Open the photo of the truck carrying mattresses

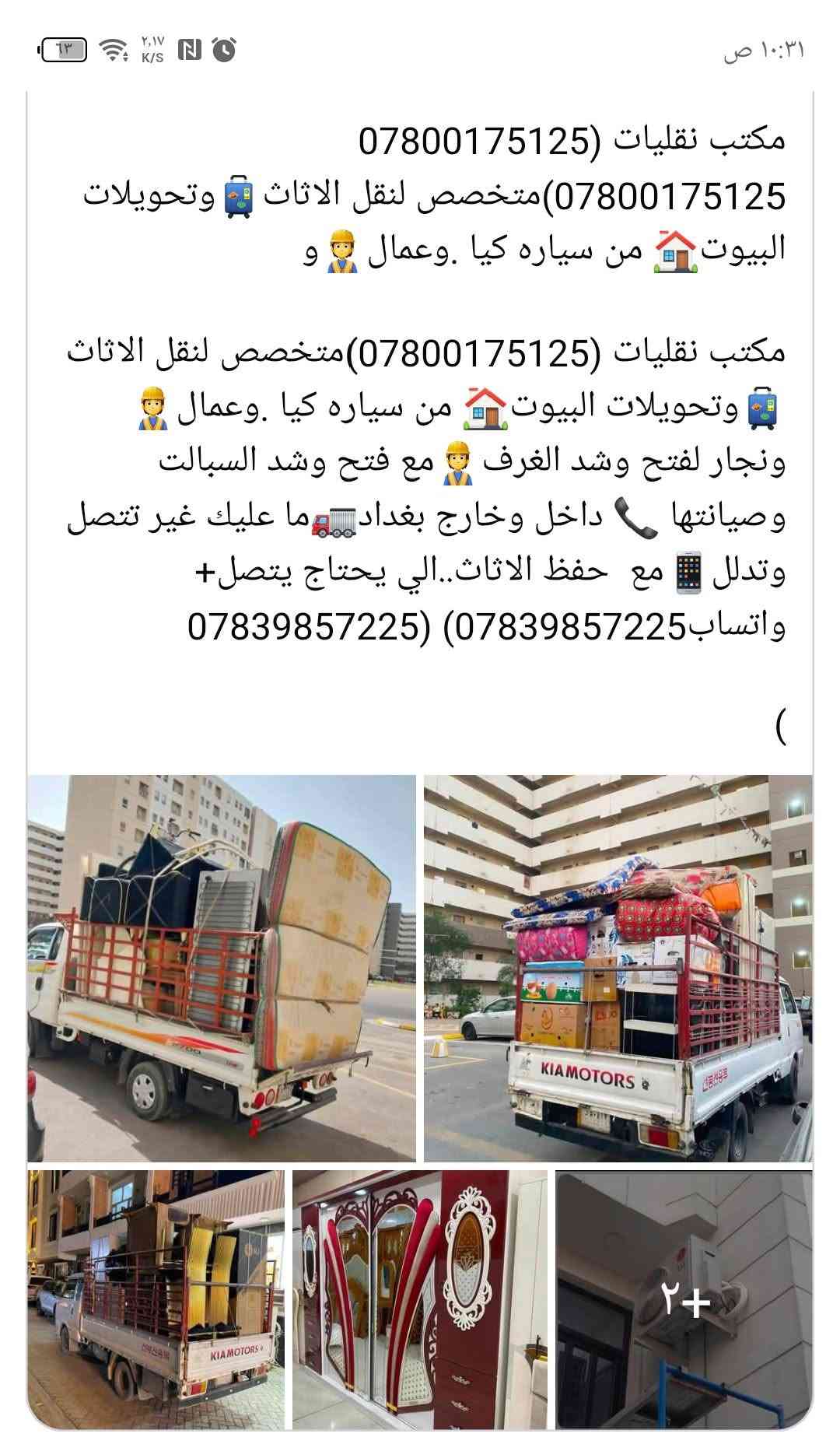tap(222, 968)
